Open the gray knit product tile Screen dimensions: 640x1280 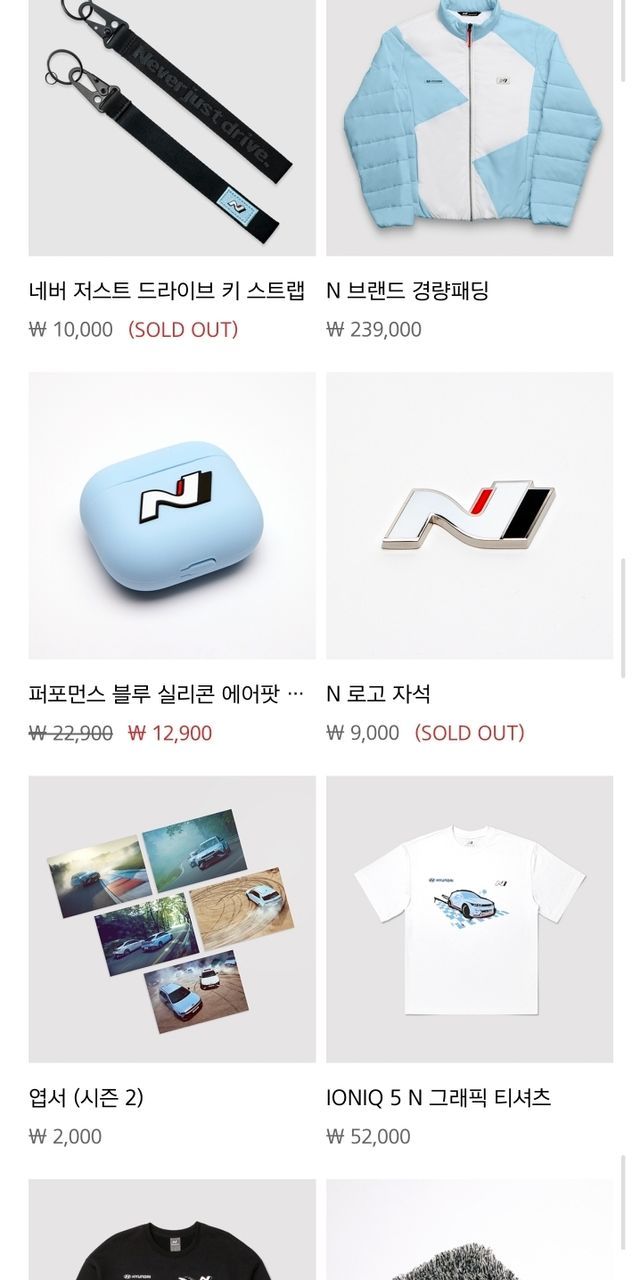coord(469,1232)
